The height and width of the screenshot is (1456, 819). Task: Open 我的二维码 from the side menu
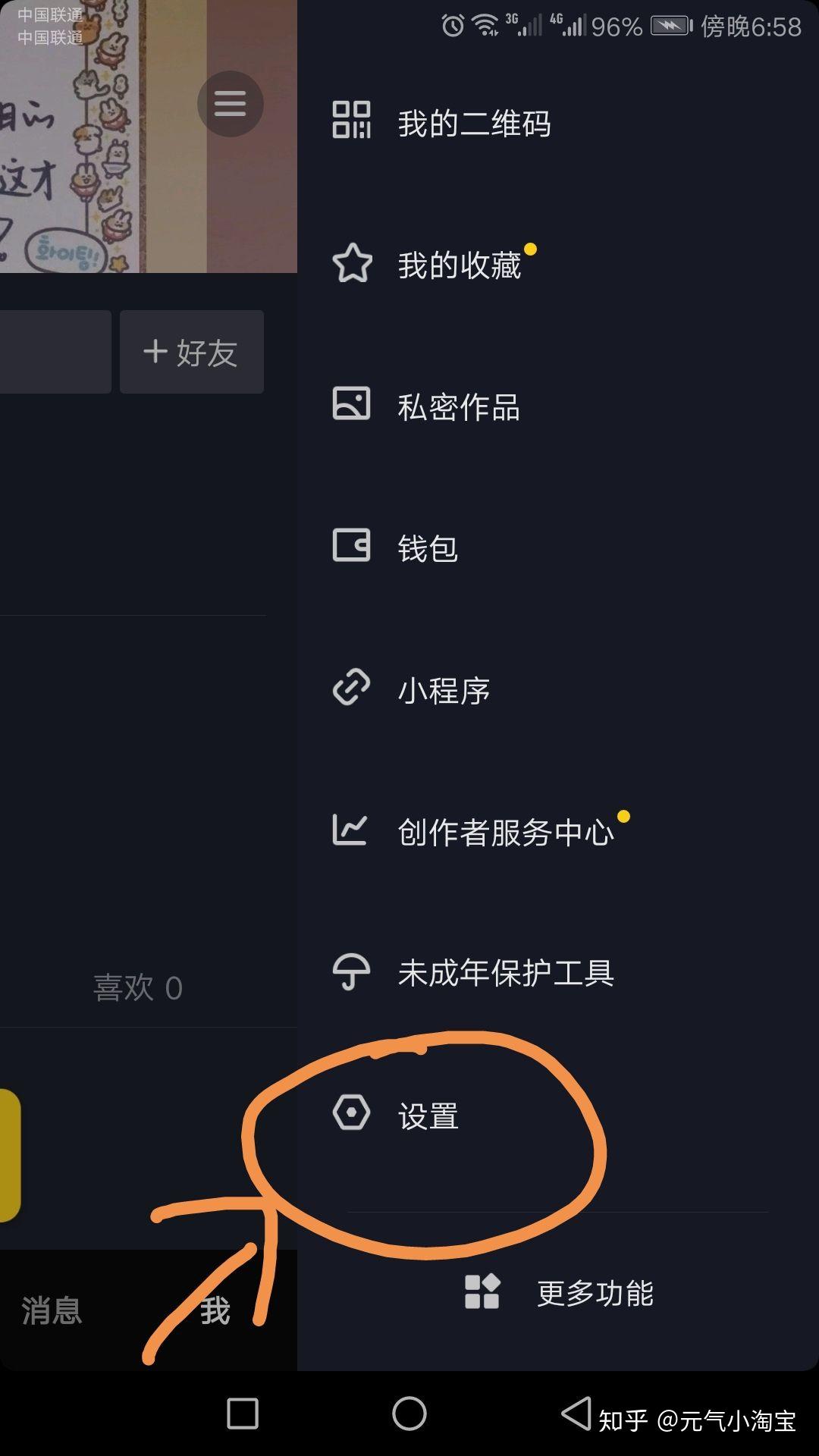coord(557,121)
